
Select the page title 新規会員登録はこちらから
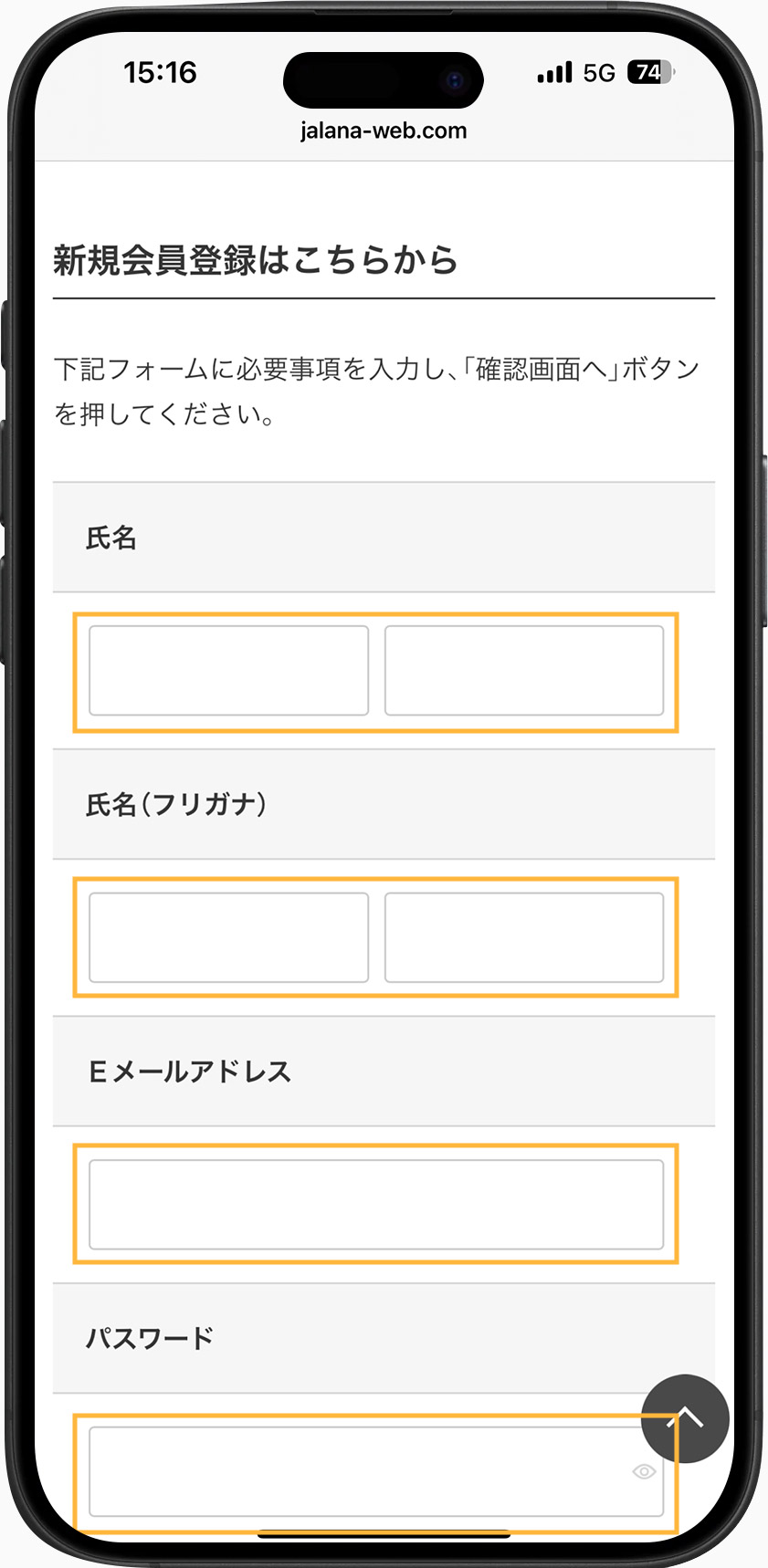[258, 261]
